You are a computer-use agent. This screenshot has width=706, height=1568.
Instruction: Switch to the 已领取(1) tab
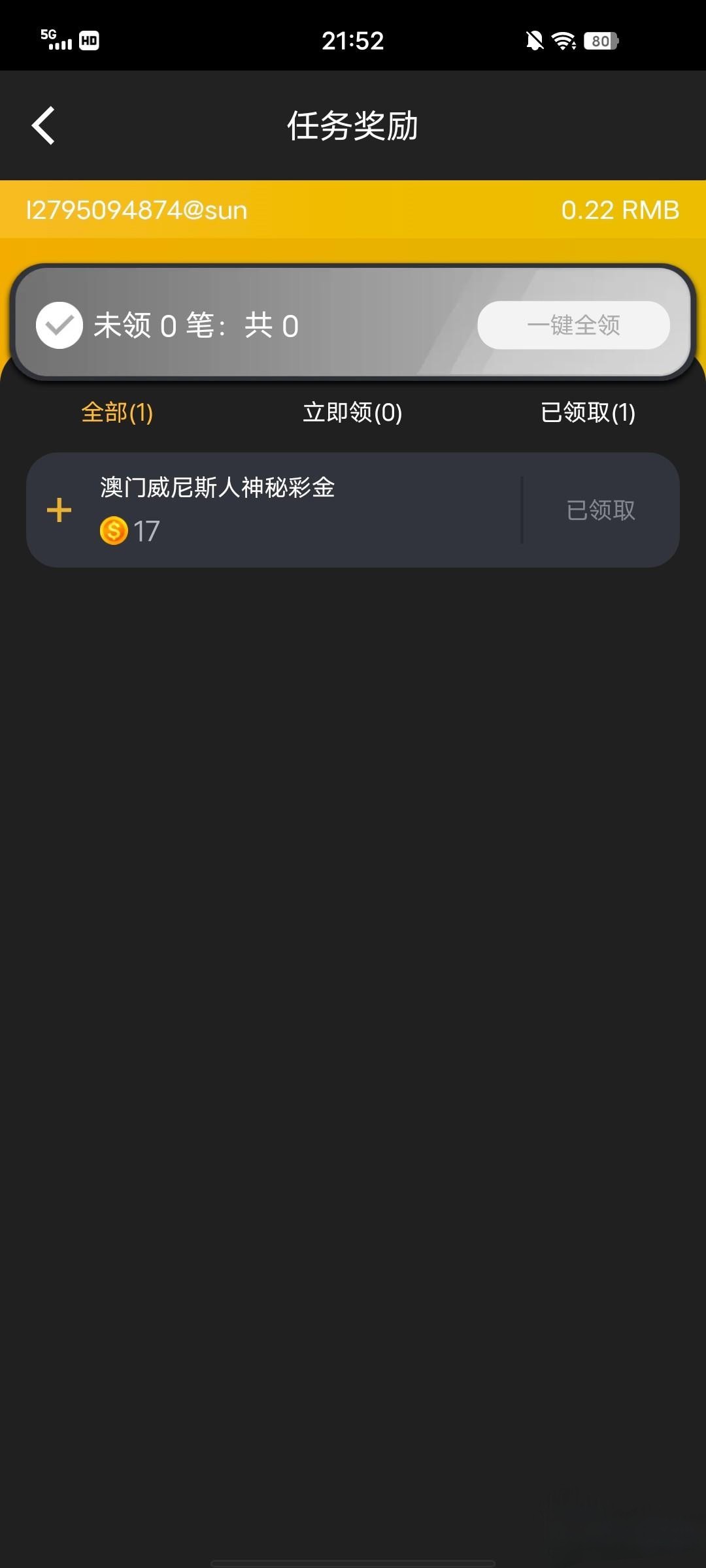coord(588,412)
